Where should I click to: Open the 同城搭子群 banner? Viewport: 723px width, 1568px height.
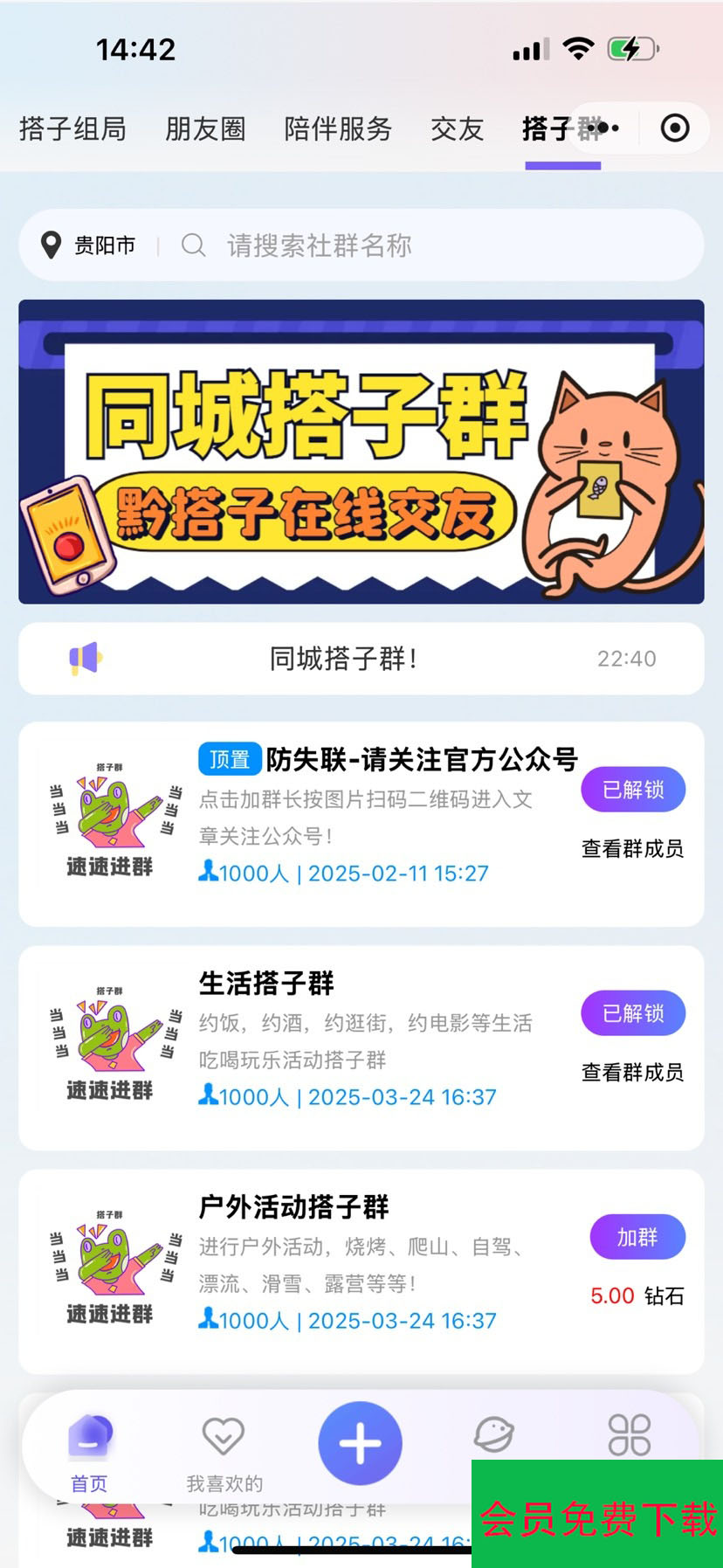point(361,452)
